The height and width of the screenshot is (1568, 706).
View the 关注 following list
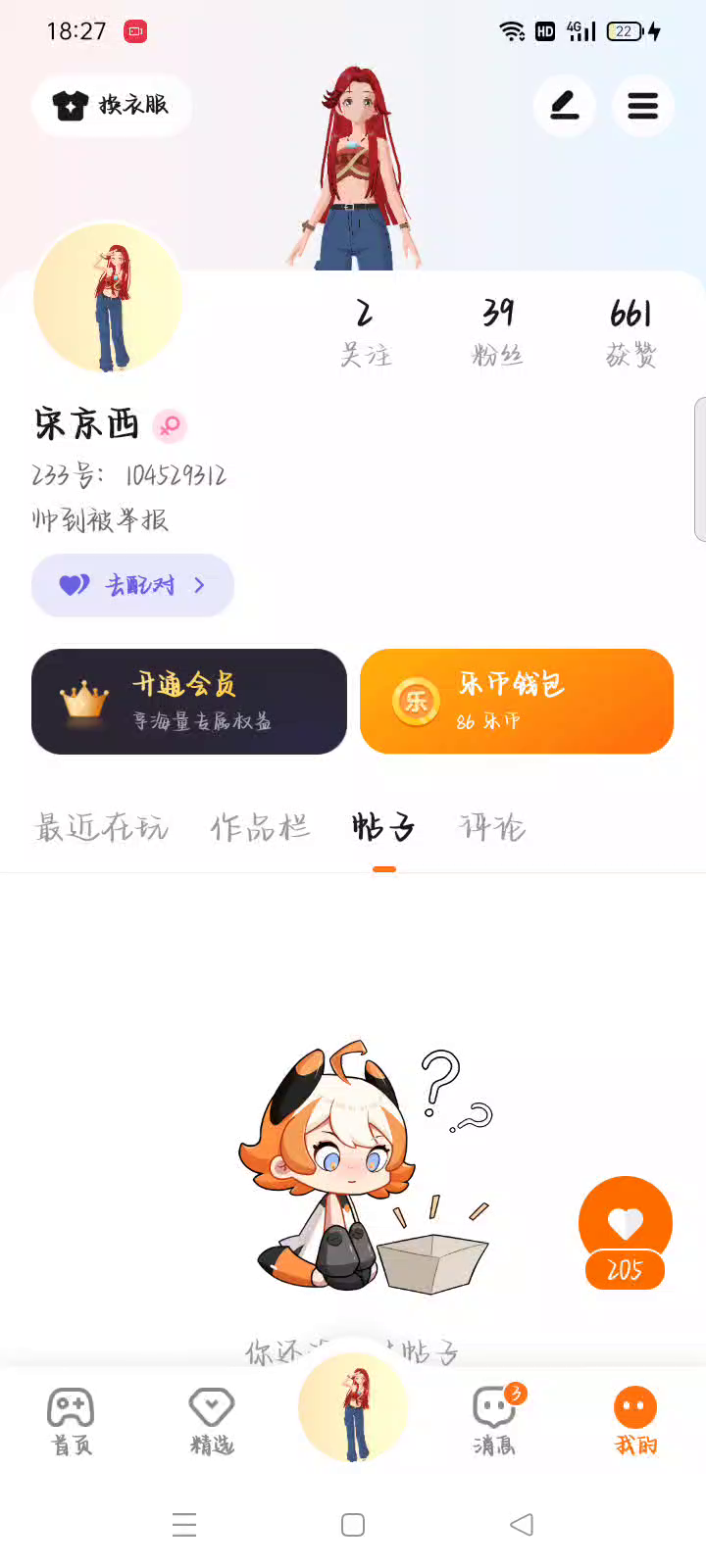[x=365, y=333]
